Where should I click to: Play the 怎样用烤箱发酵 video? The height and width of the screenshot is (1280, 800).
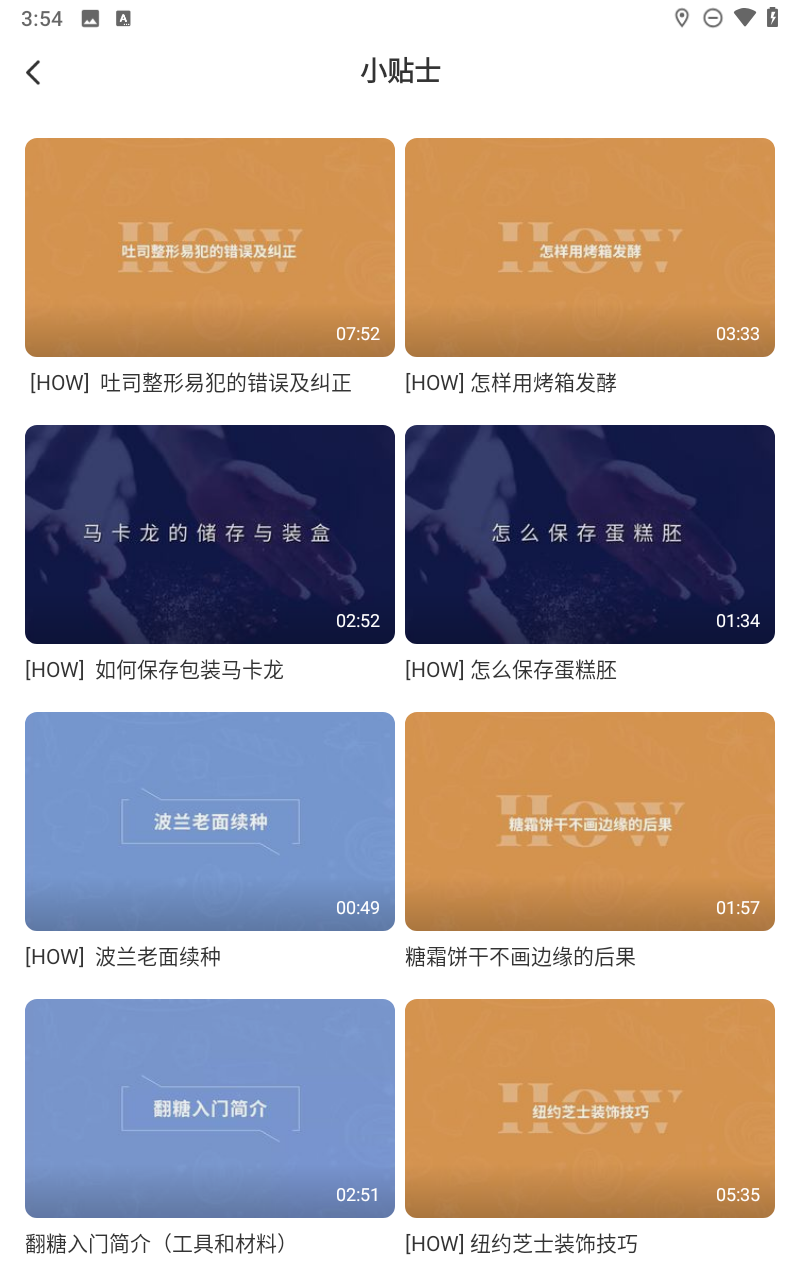click(590, 247)
